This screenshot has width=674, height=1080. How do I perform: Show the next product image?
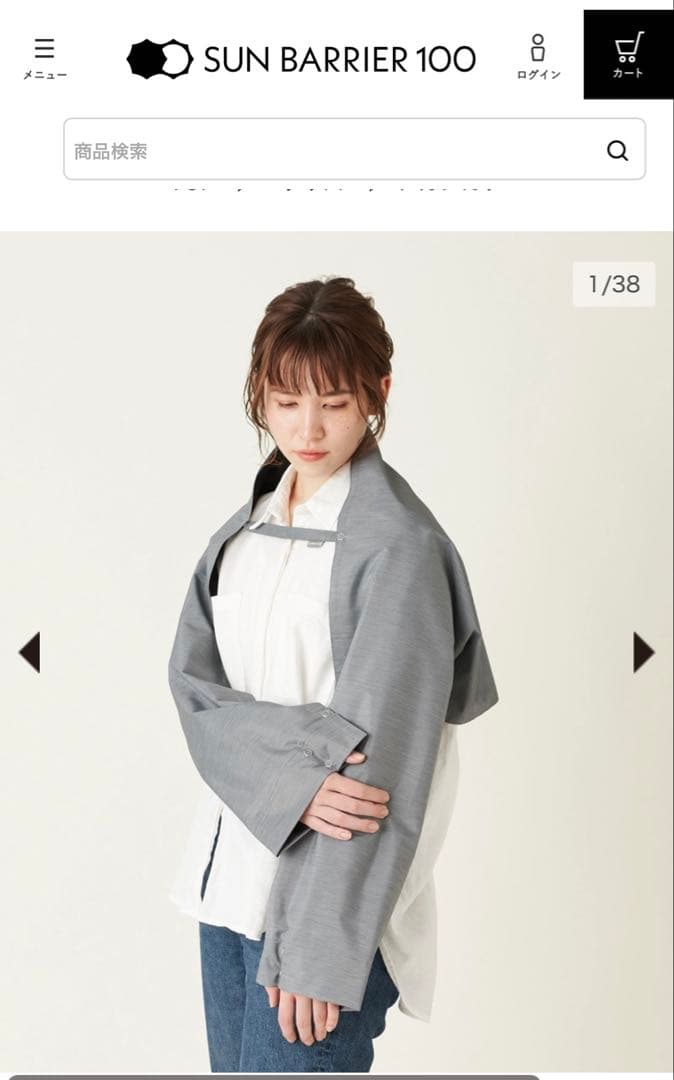click(643, 652)
